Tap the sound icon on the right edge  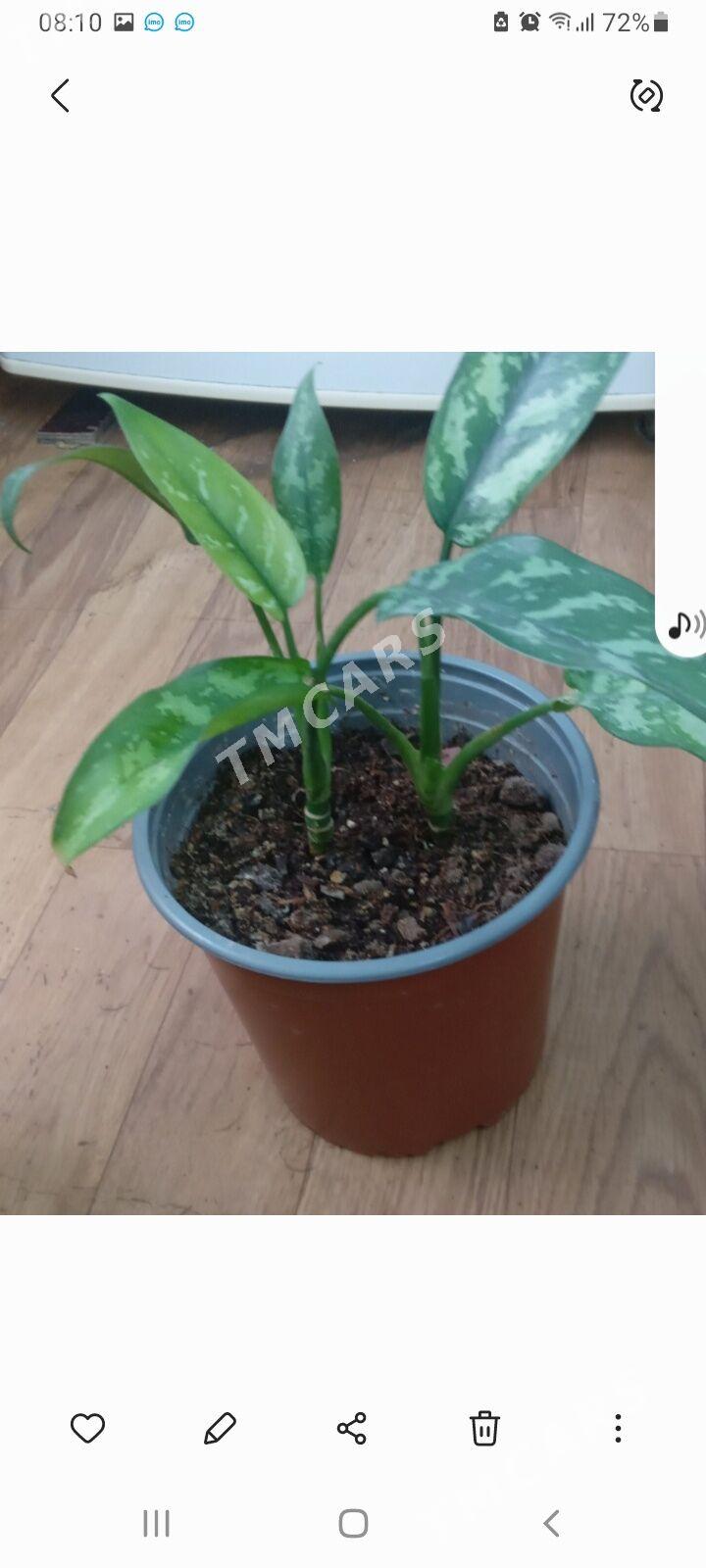point(685,623)
